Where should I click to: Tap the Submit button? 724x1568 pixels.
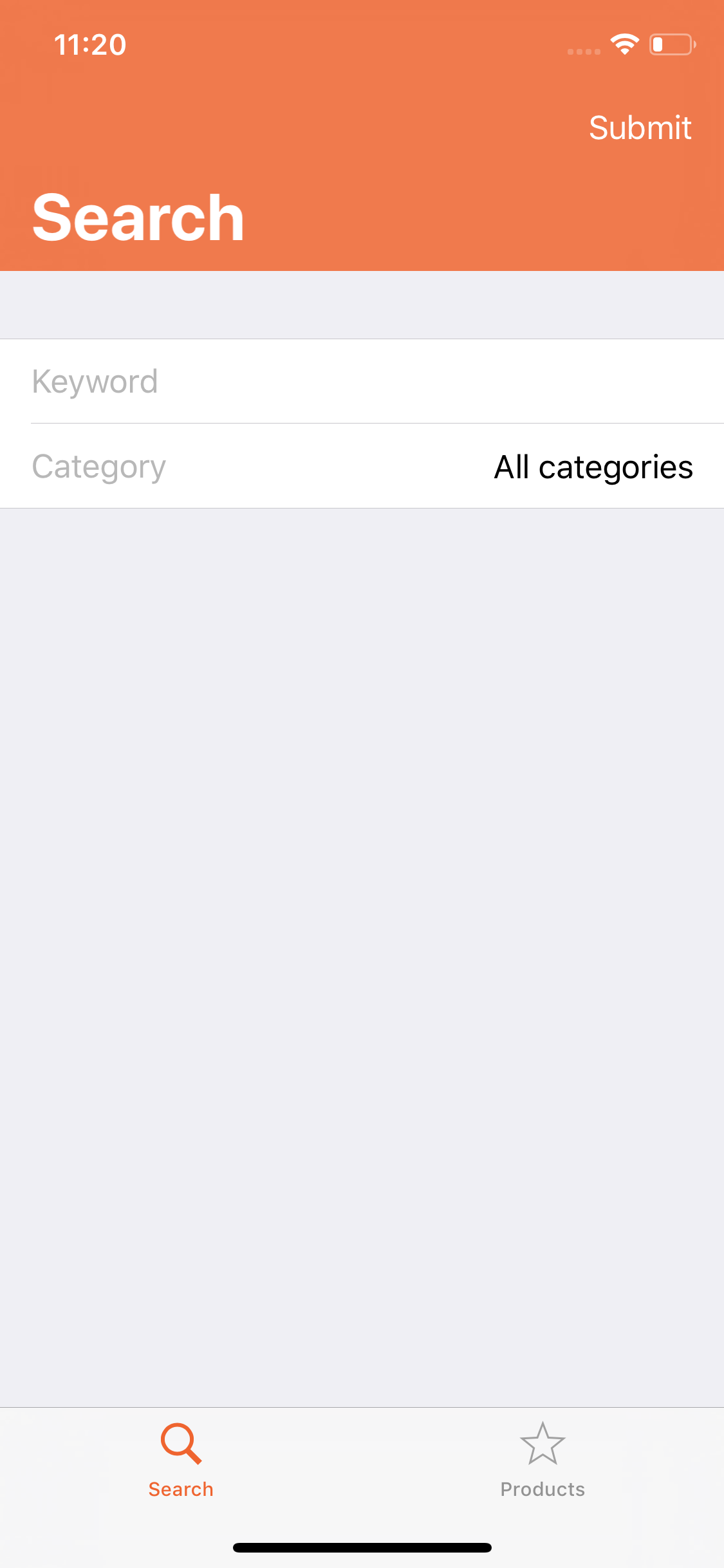point(640,127)
